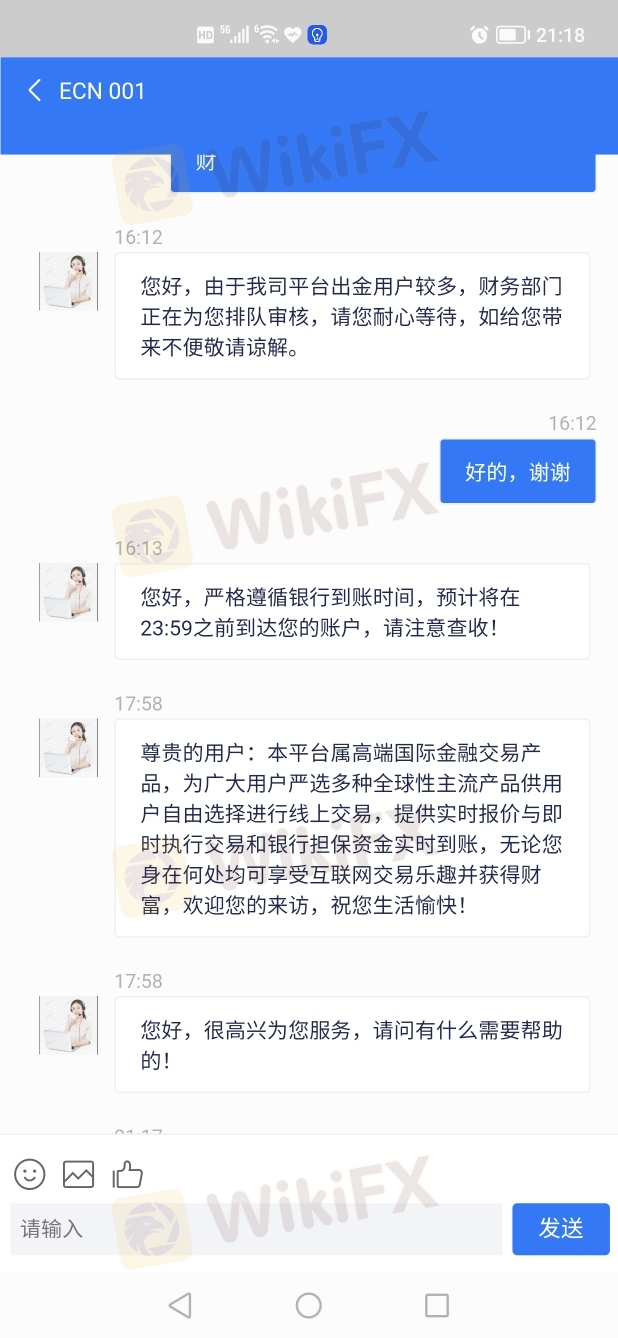Go back from the ECN 001 chat
This screenshot has width=618, height=1338.
tap(35, 91)
